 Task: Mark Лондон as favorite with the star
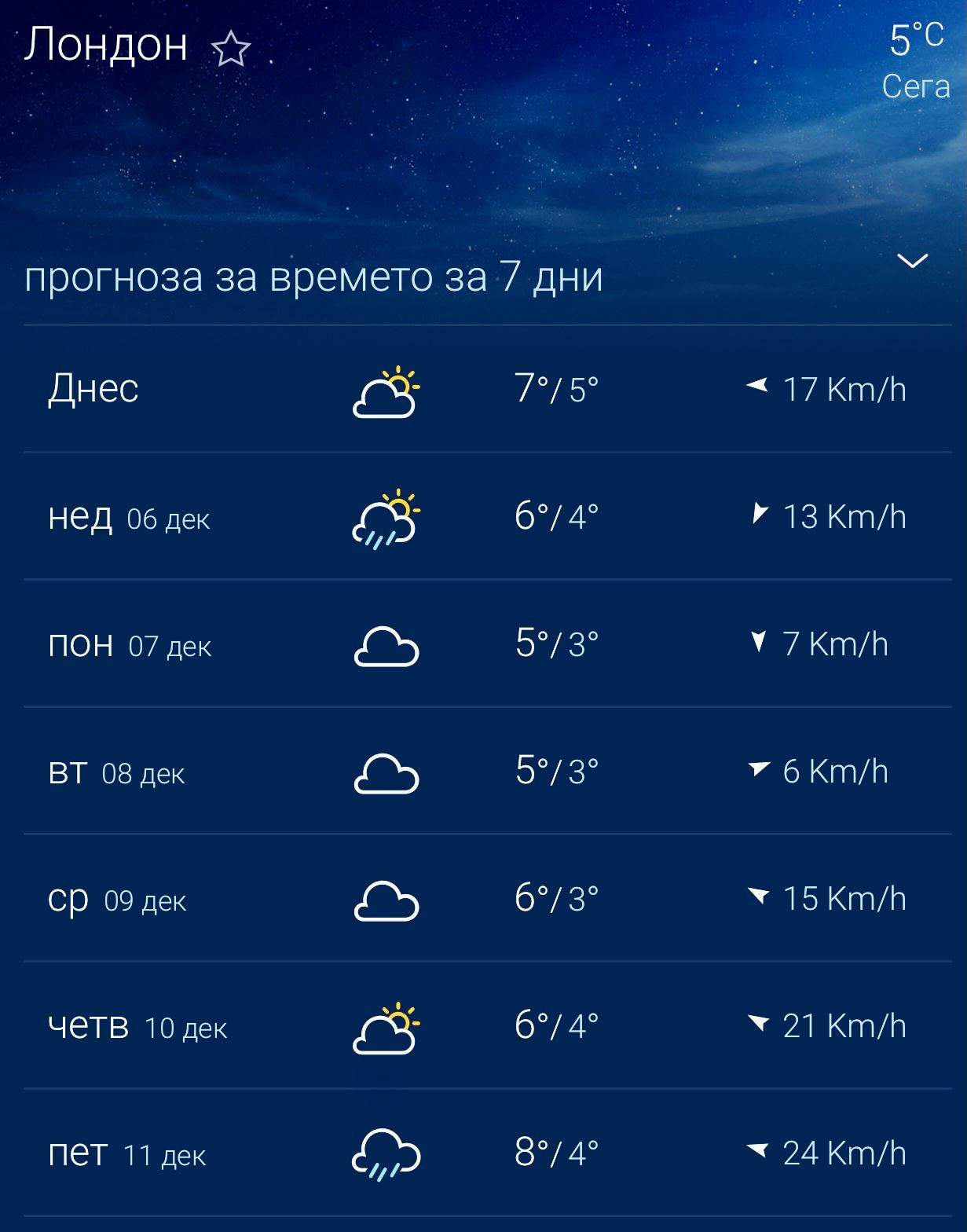pyautogui.click(x=231, y=49)
